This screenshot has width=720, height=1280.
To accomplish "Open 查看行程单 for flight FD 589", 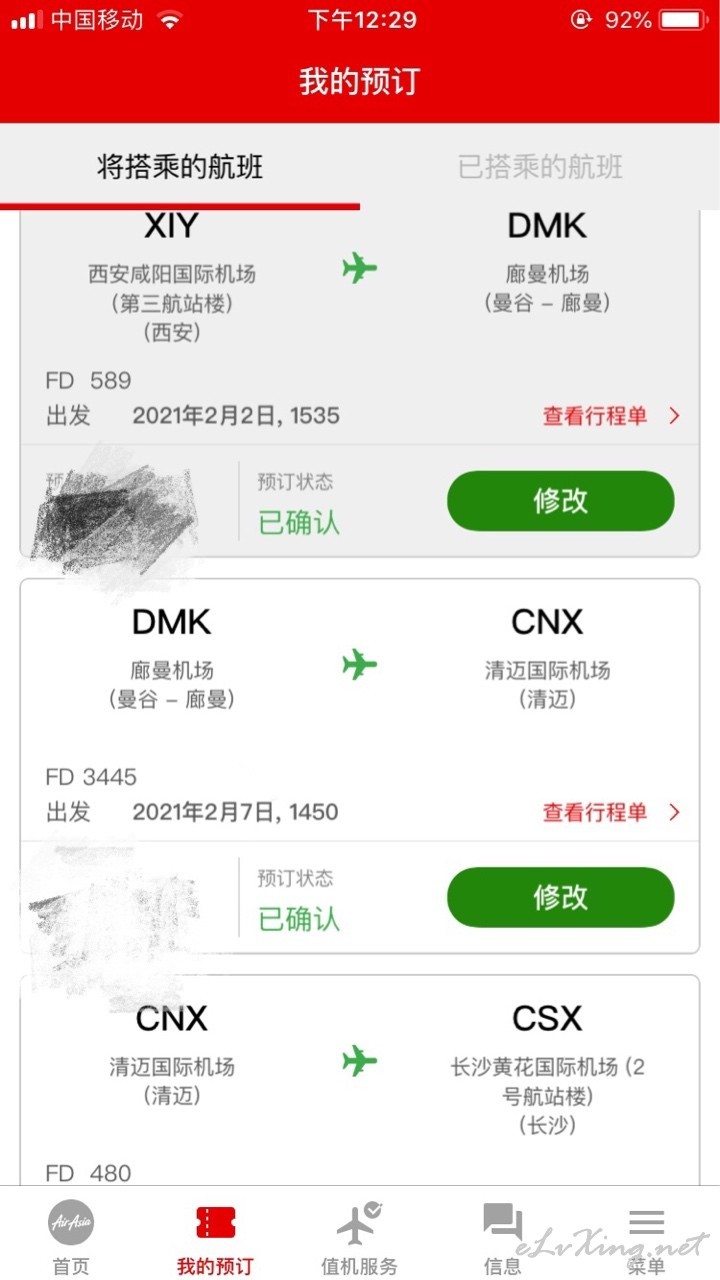I will pyautogui.click(x=611, y=416).
